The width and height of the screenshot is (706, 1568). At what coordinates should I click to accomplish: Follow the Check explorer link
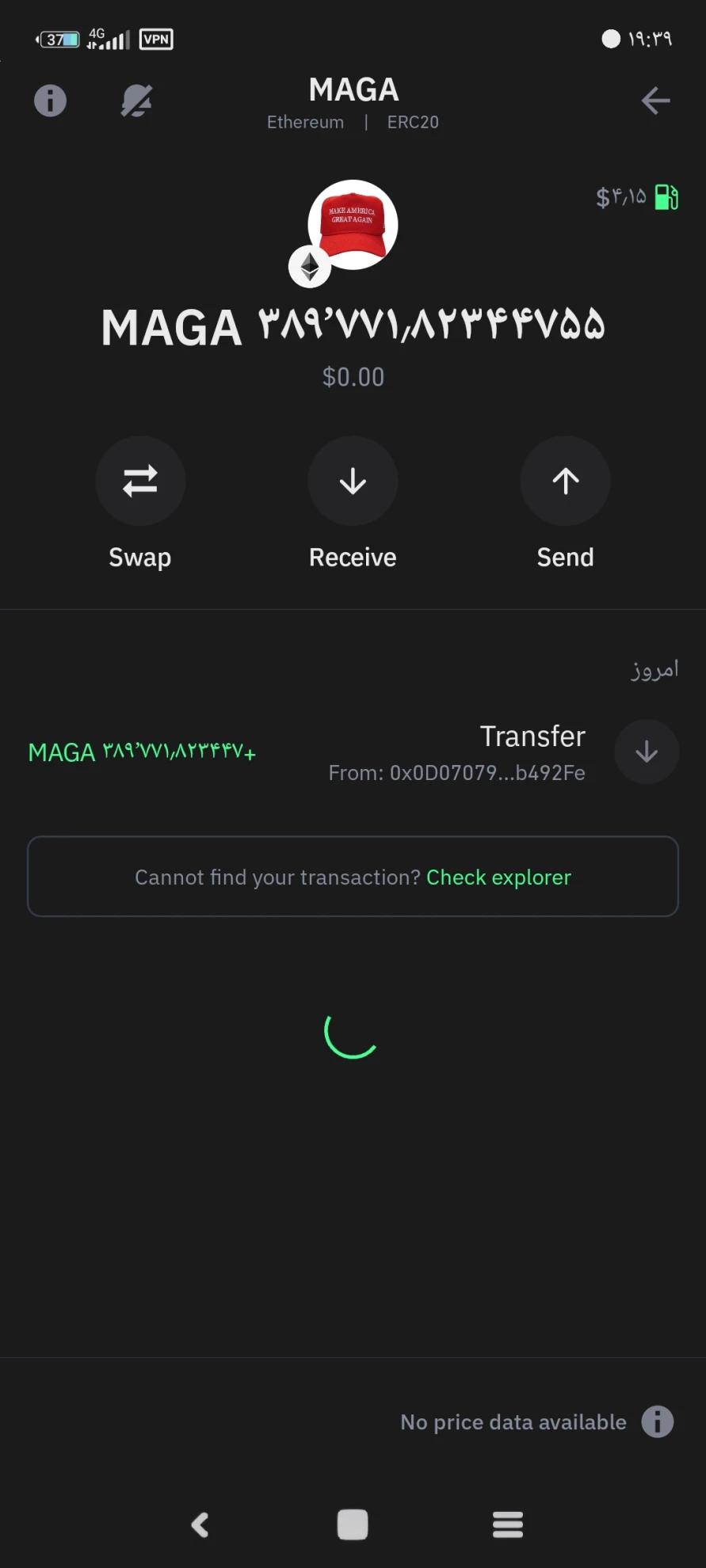point(498,877)
